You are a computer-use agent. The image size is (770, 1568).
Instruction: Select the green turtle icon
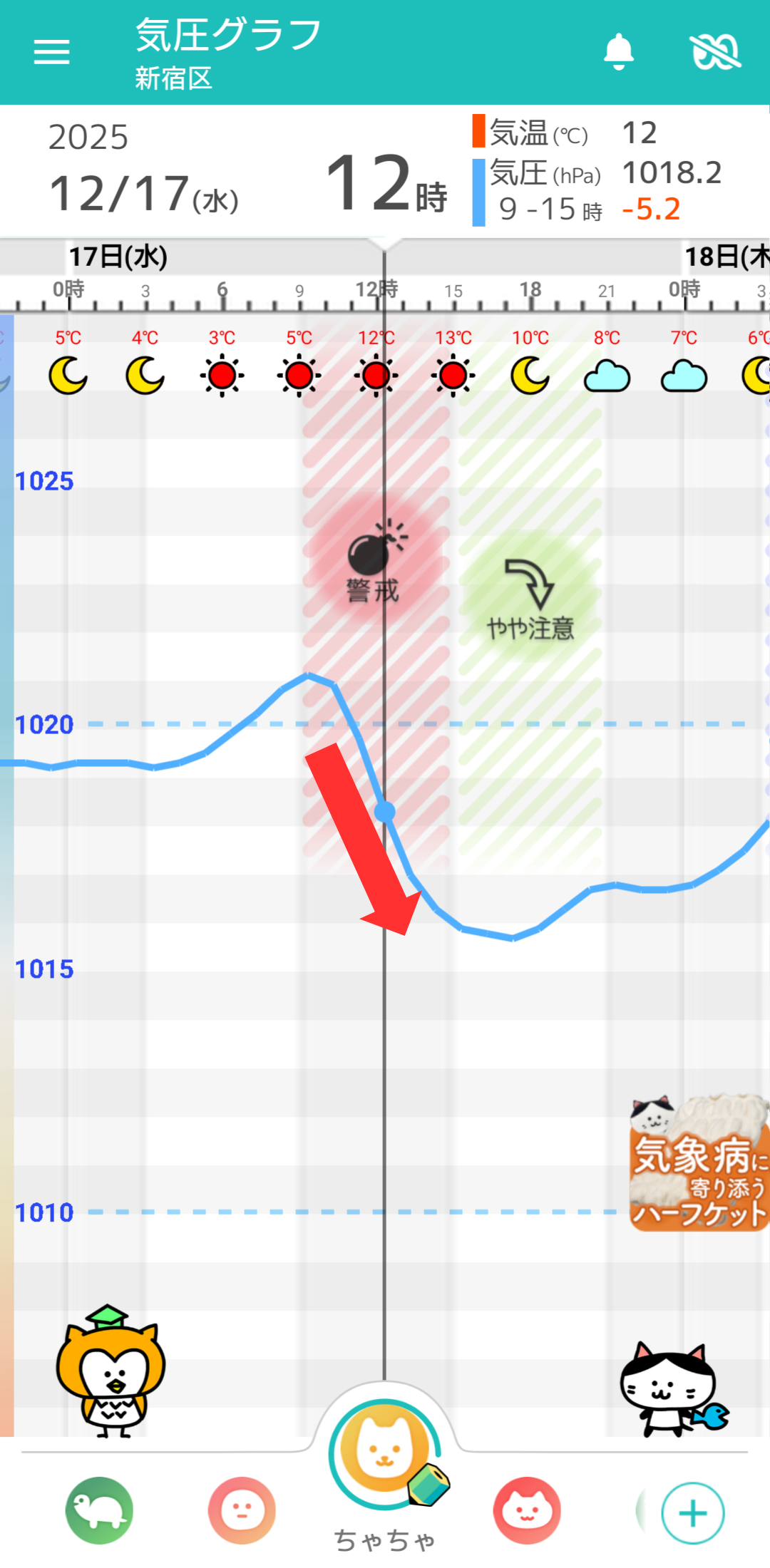point(99,1510)
